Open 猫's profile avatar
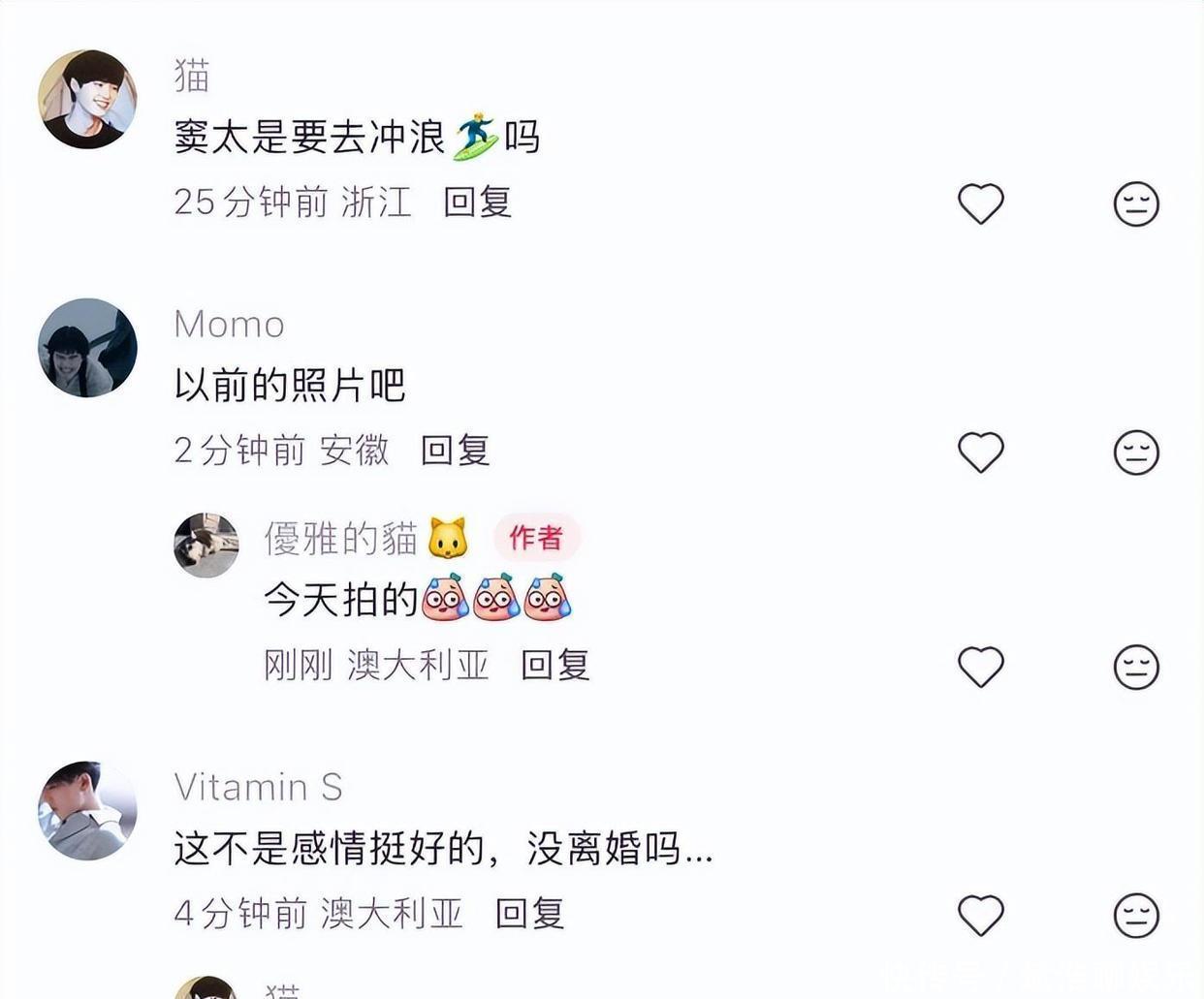1204x999 pixels. (x=87, y=99)
